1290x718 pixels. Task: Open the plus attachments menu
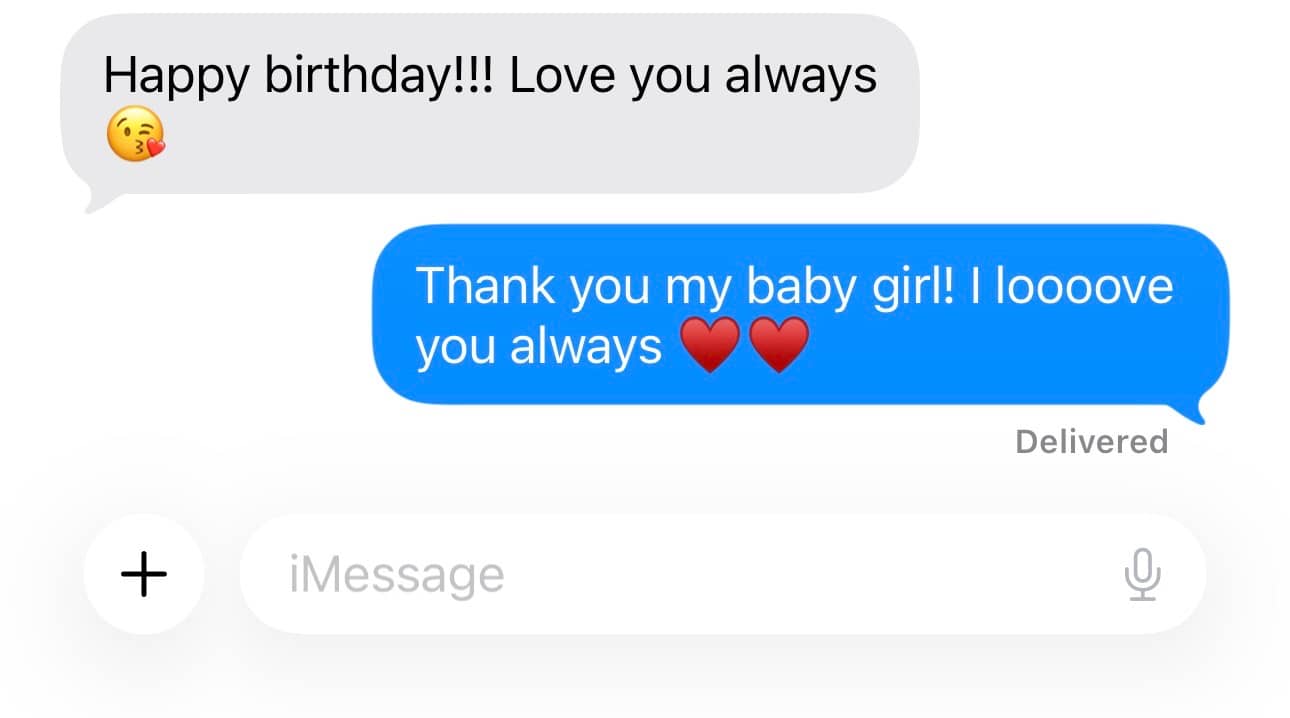(144, 574)
